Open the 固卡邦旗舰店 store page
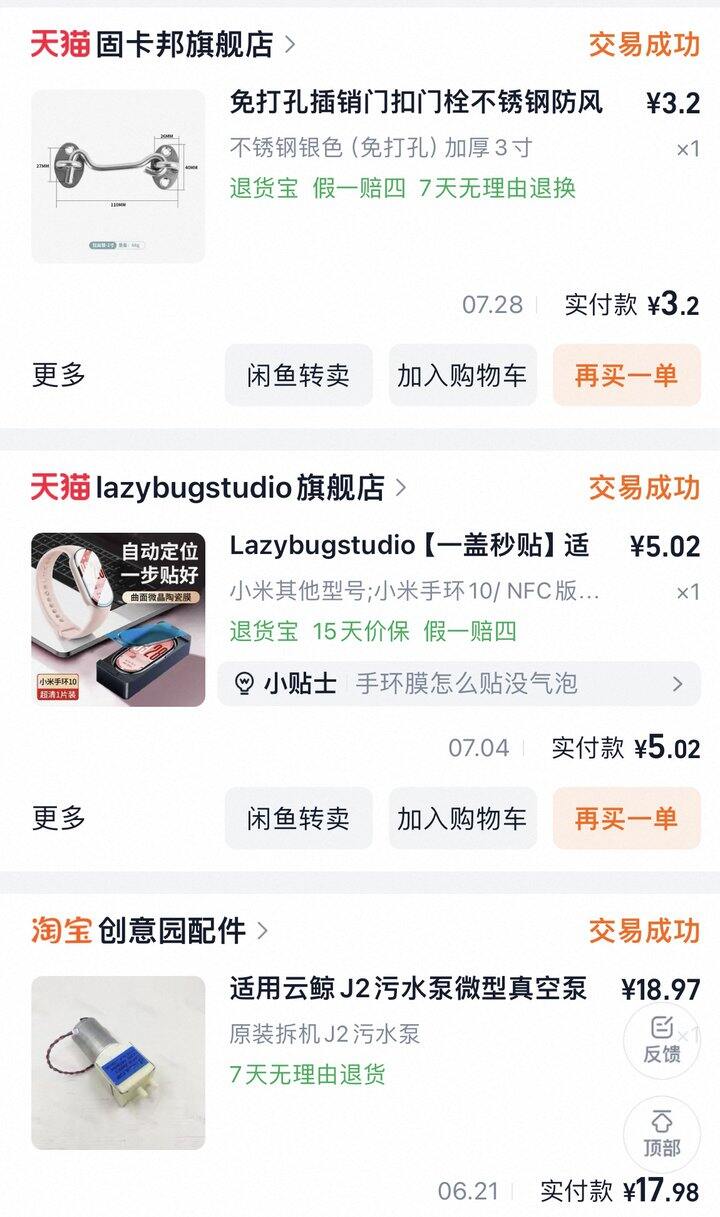720x1217 pixels. [163, 45]
